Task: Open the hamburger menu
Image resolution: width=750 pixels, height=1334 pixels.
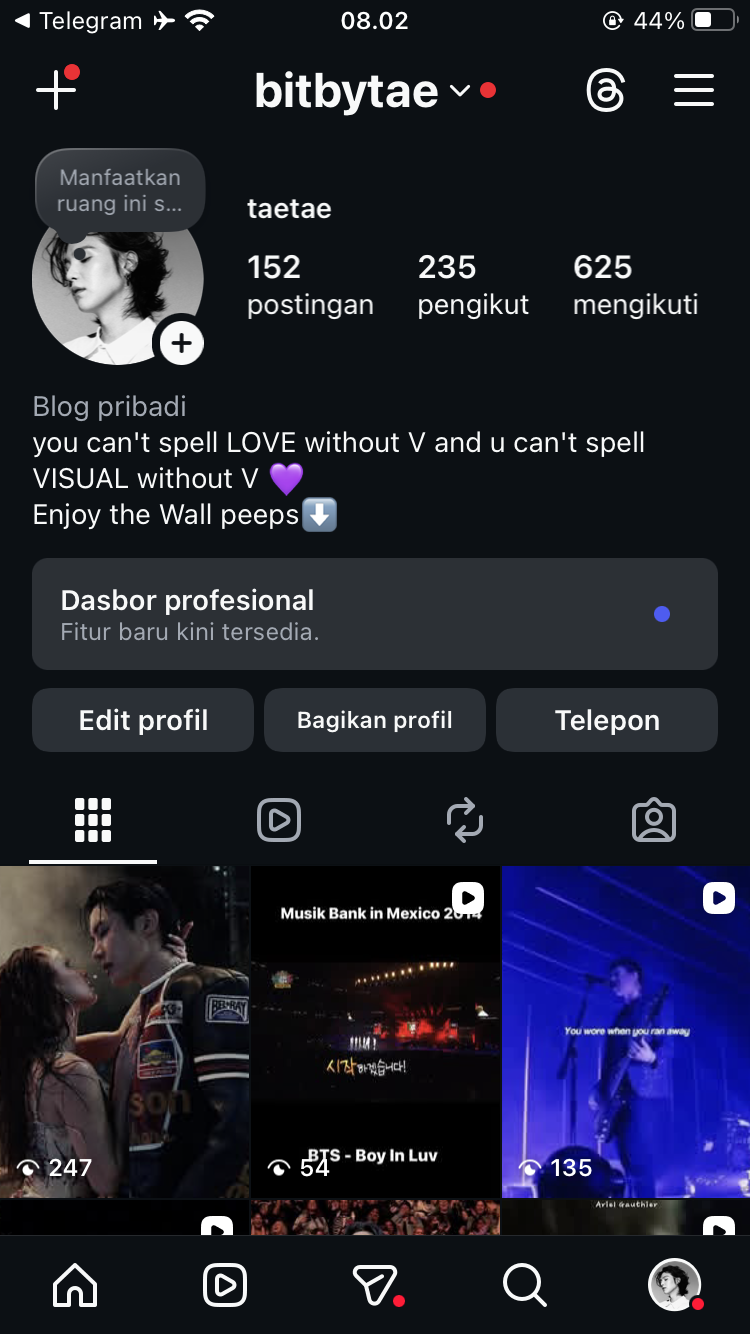Action: pyautogui.click(x=693, y=91)
